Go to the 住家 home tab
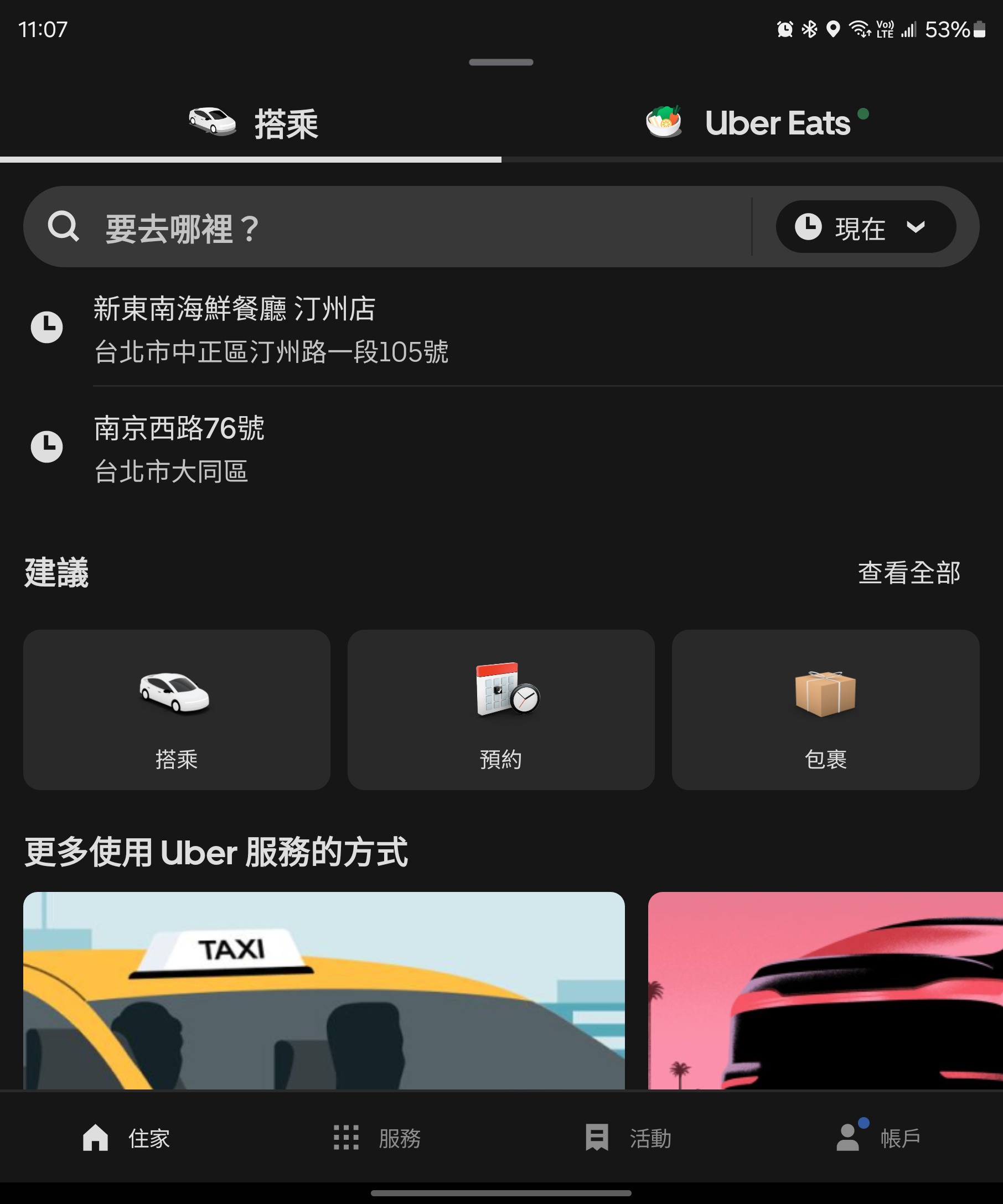This screenshot has height=1204, width=1003. [126, 1138]
